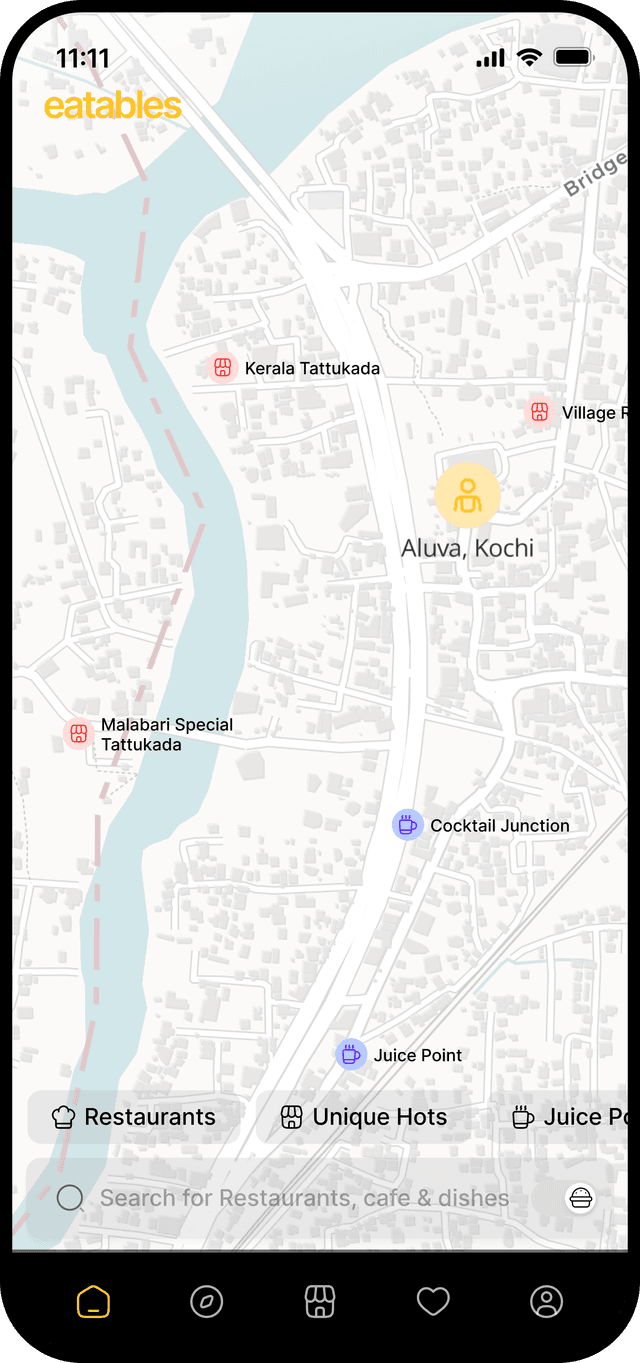Go to the favorites heart tab

pyautogui.click(x=433, y=1301)
